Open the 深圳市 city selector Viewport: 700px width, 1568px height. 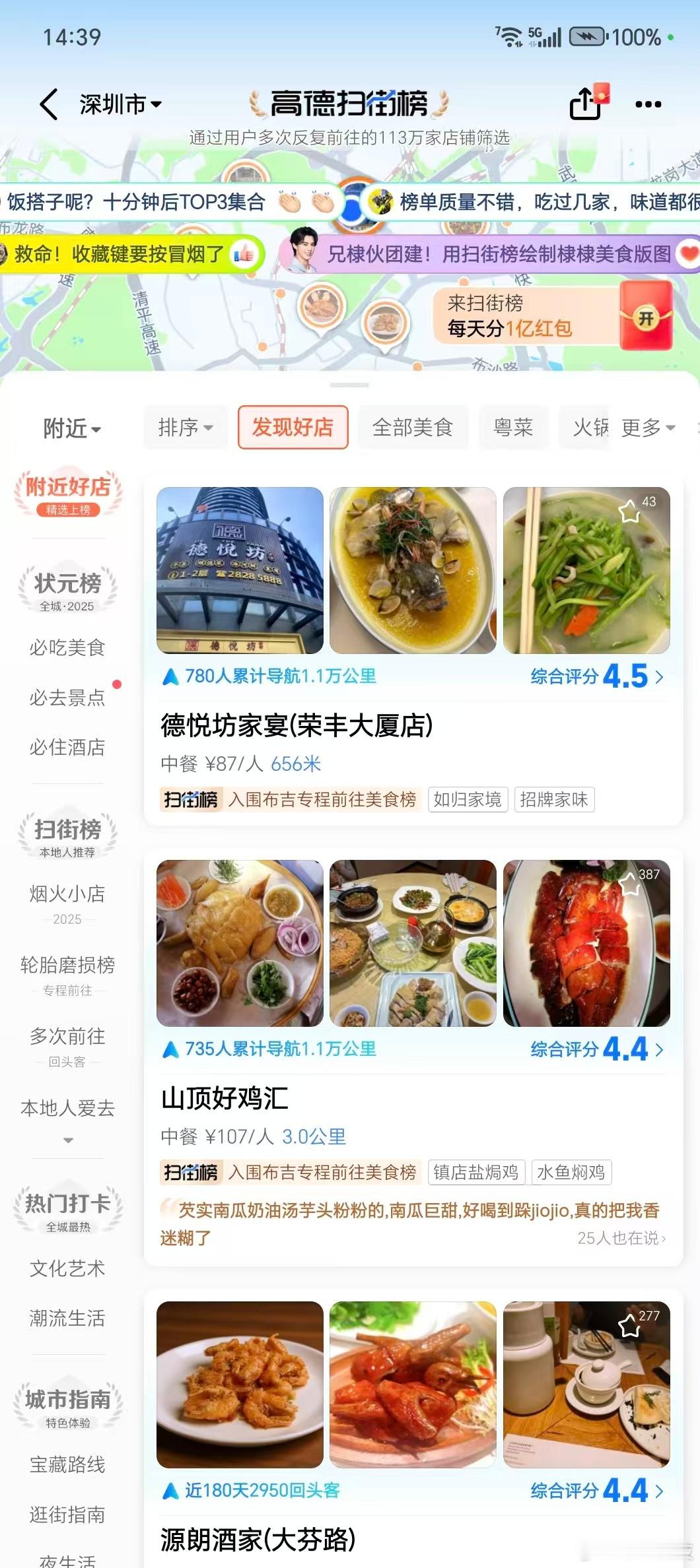[120, 104]
